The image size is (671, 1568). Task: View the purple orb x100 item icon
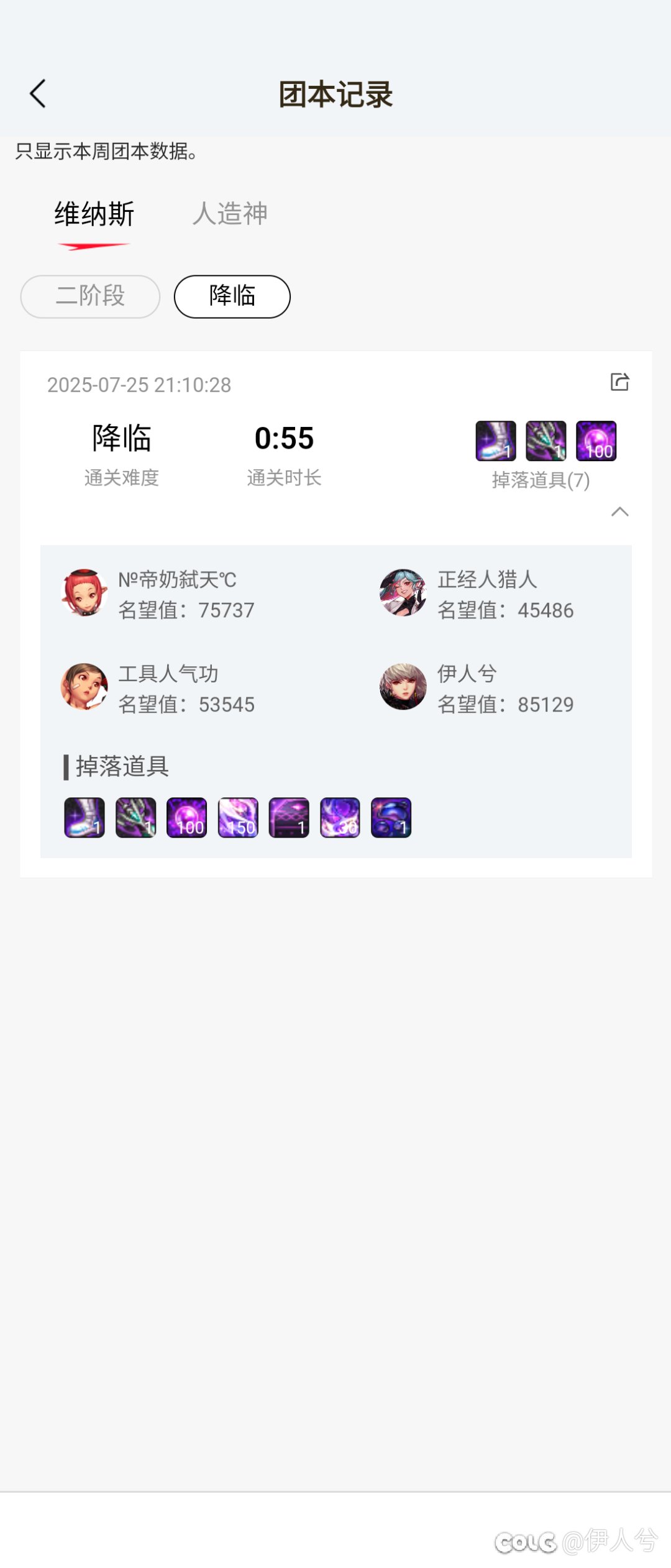point(186,817)
